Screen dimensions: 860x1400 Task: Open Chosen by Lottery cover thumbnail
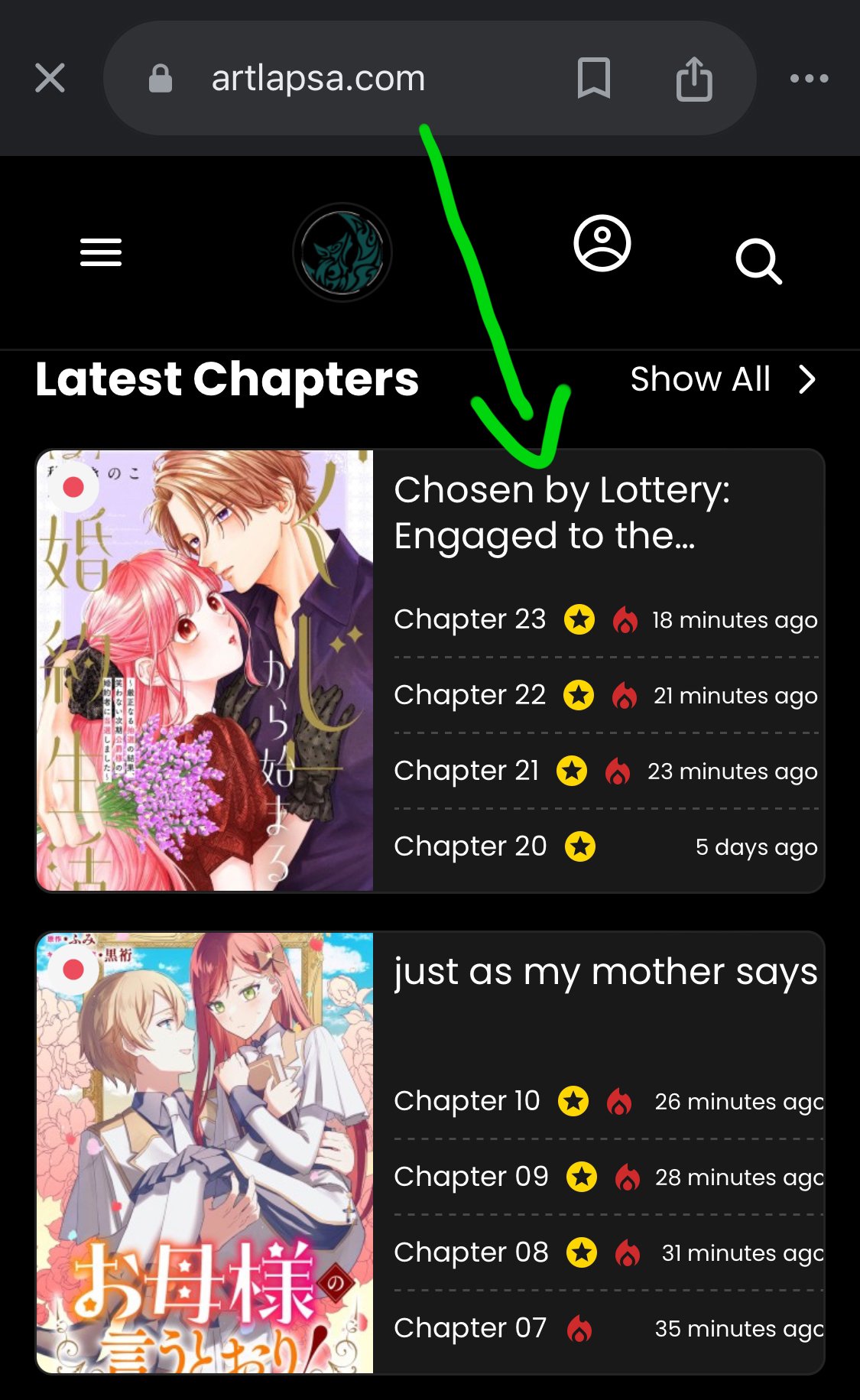205,671
